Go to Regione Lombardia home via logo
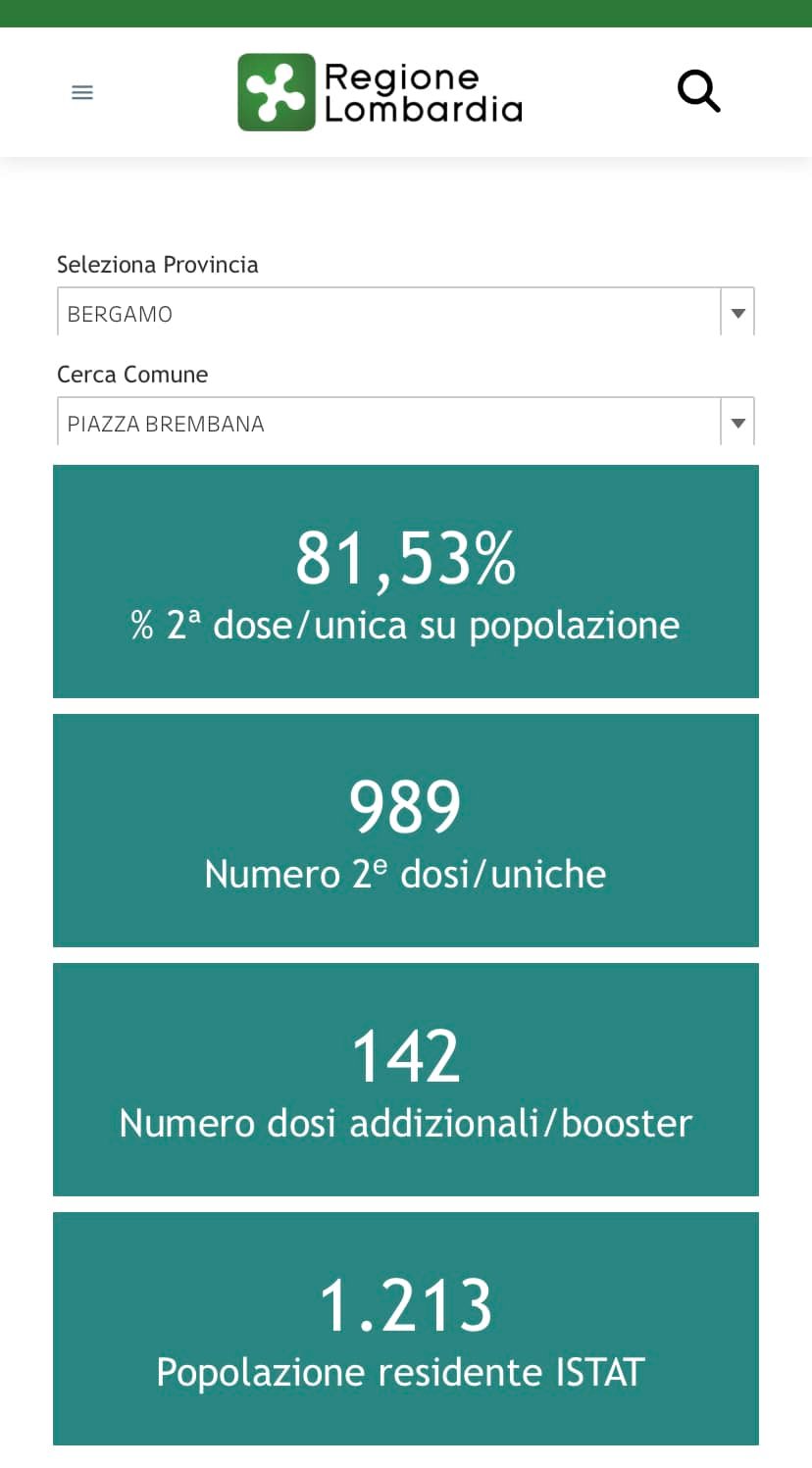The width and height of the screenshot is (812, 1468). [381, 92]
